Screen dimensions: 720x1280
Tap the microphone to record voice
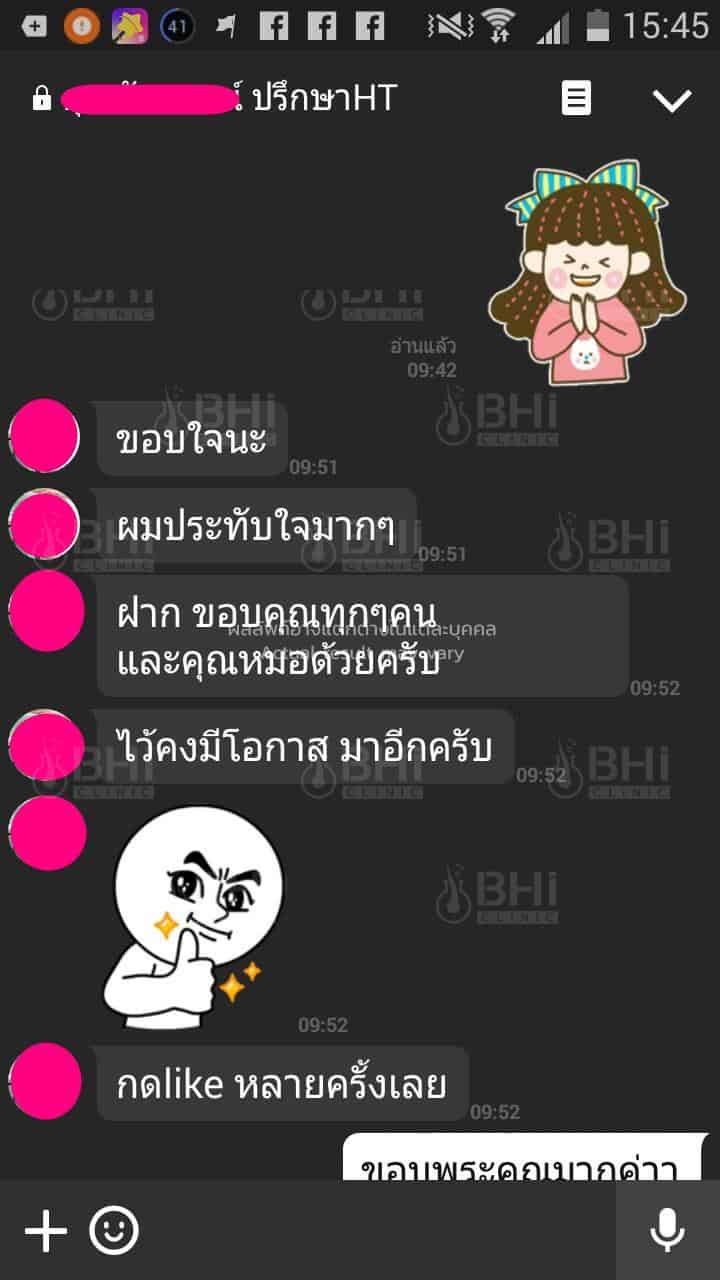[667, 1230]
